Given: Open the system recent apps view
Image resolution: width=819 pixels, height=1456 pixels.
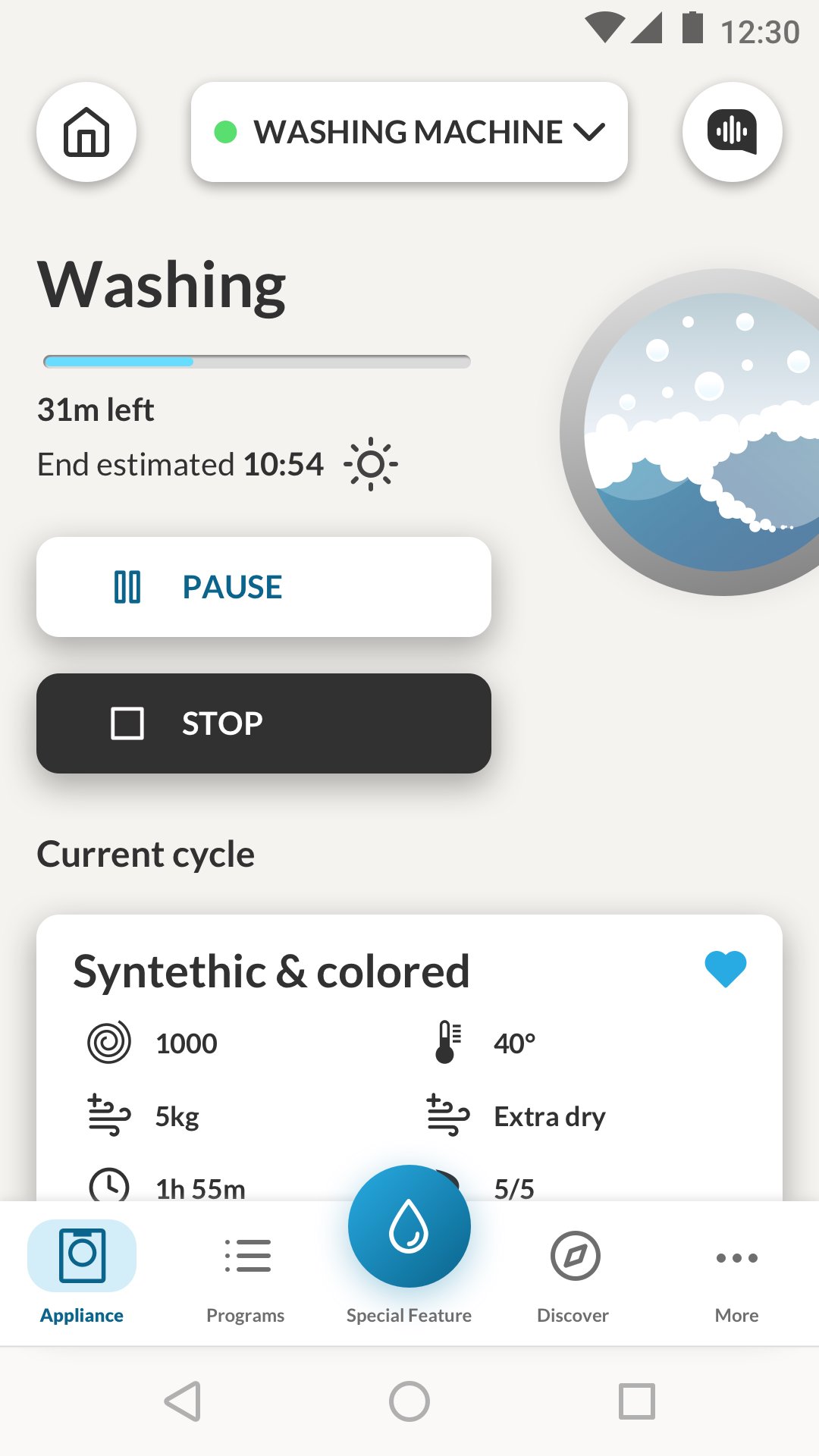Looking at the screenshot, I should (x=637, y=1401).
